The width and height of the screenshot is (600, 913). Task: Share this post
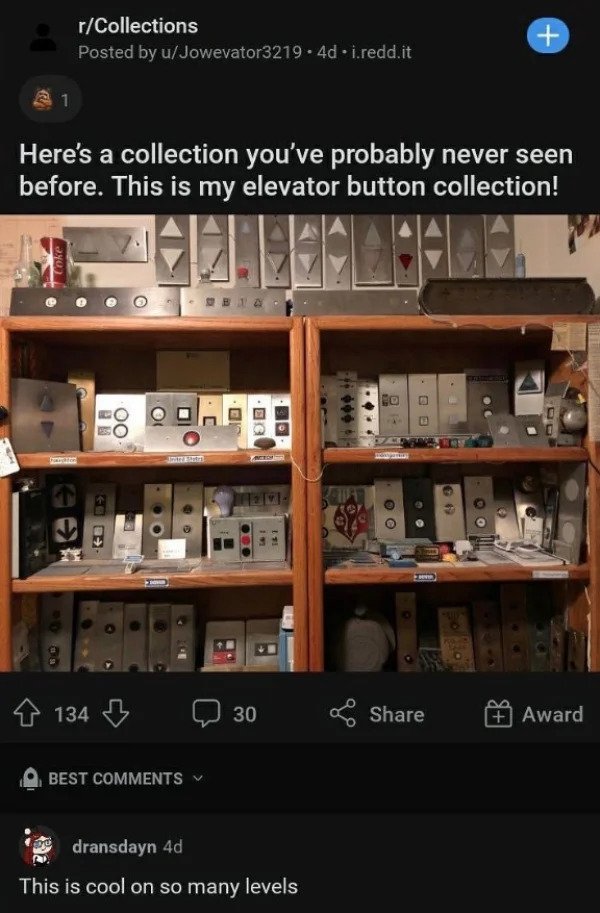377,714
